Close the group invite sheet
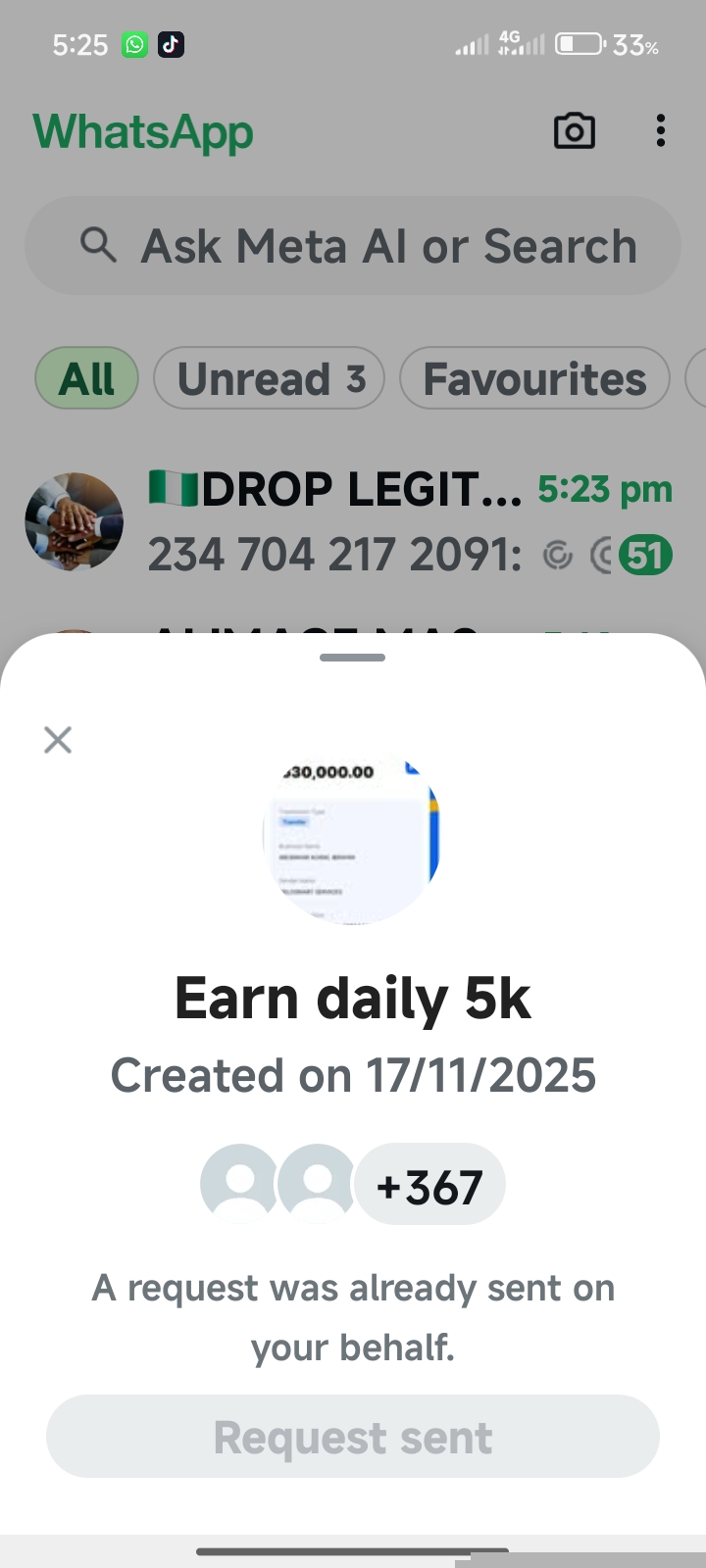The width and height of the screenshot is (706, 1568). [x=58, y=740]
